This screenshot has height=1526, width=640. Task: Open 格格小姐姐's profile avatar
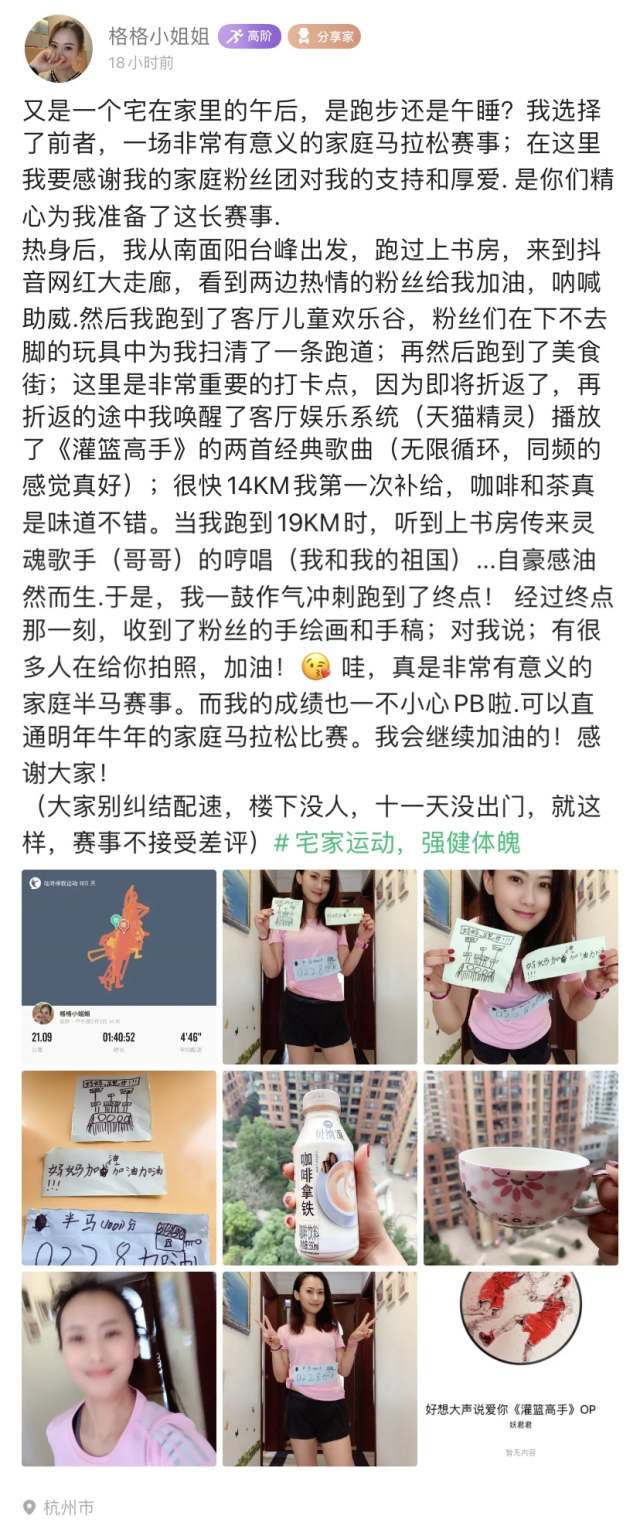(x=58, y=48)
